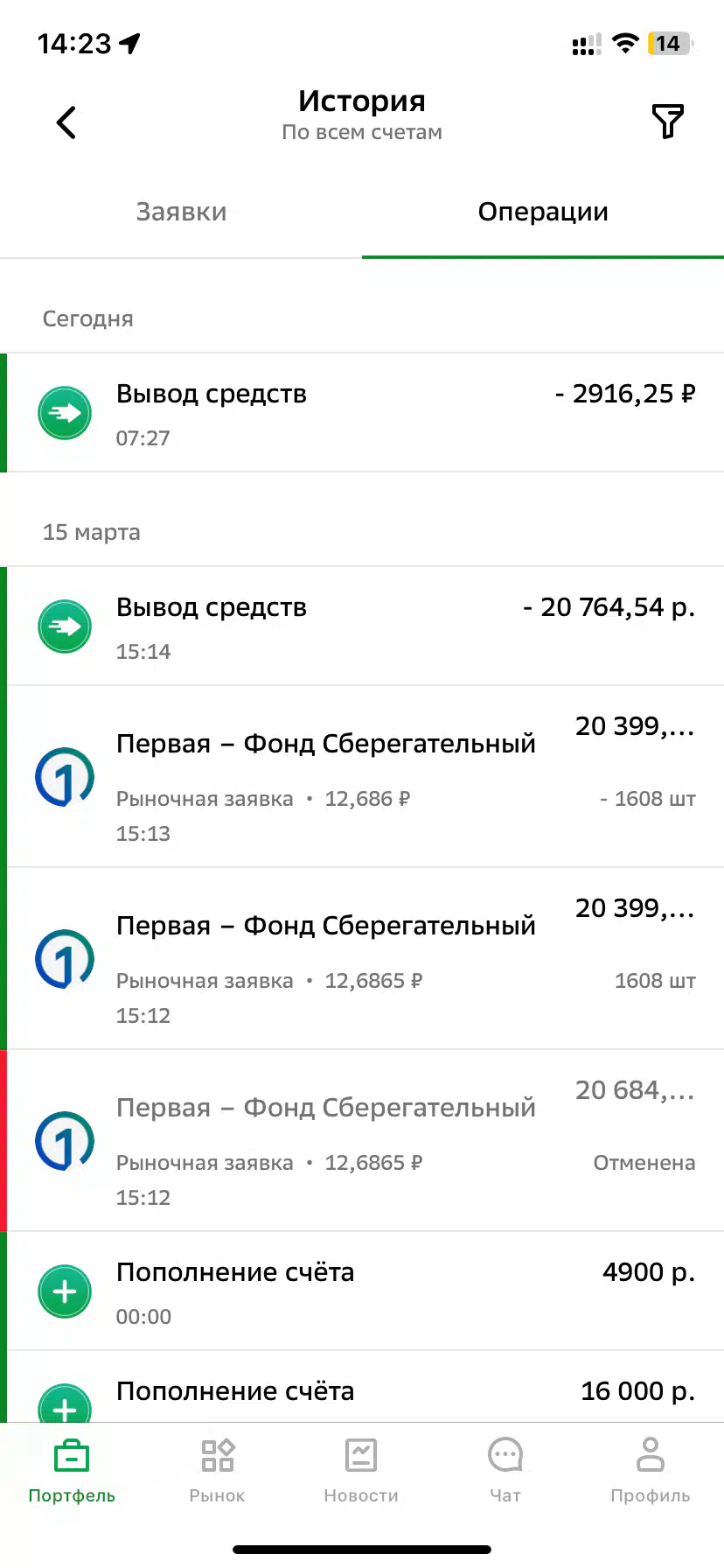Screen dimensions: 724x1568
Task: Open the Вывод средств operation for 20 764,54 р.
Action: coord(362,626)
